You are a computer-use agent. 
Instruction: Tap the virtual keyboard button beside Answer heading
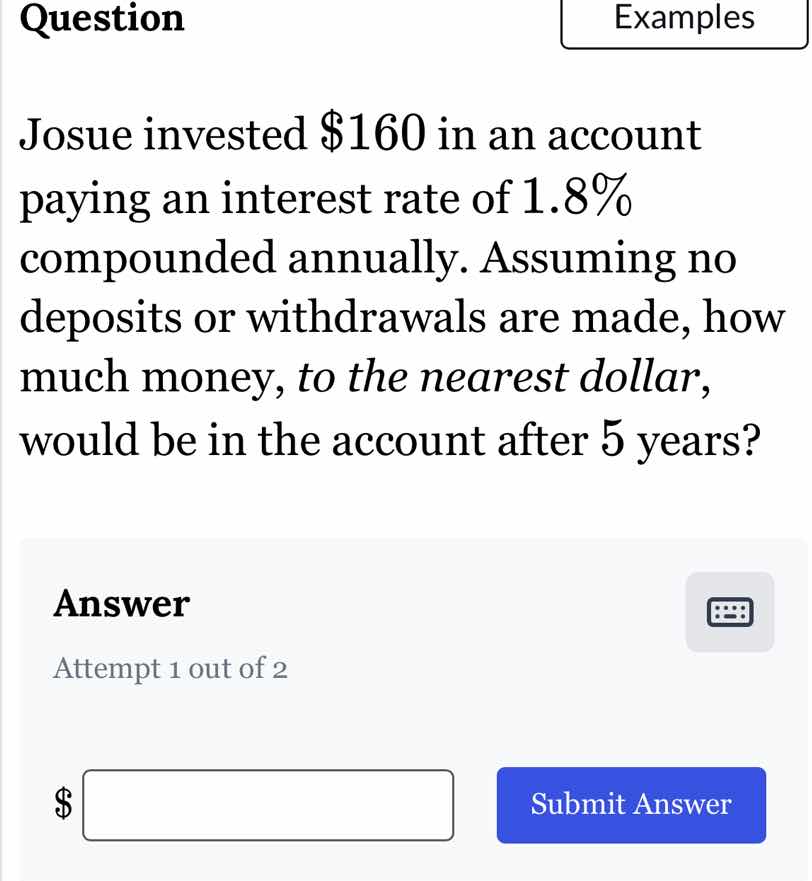click(729, 612)
